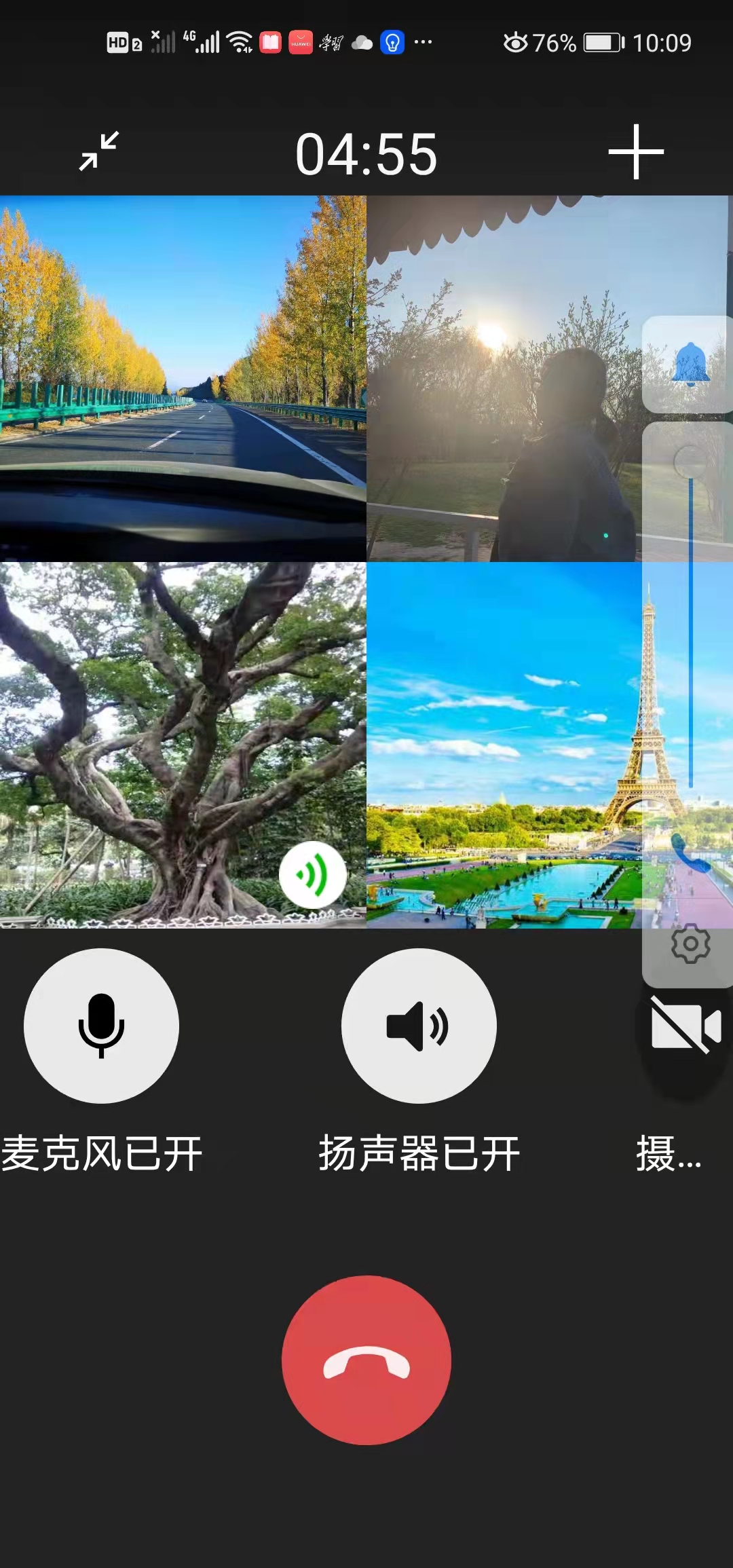The height and width of the screenshot is (1568, 733).
Task: Open the Eiffel Tower participant tile
Action: pyautogui.click(x=504, y=745)
